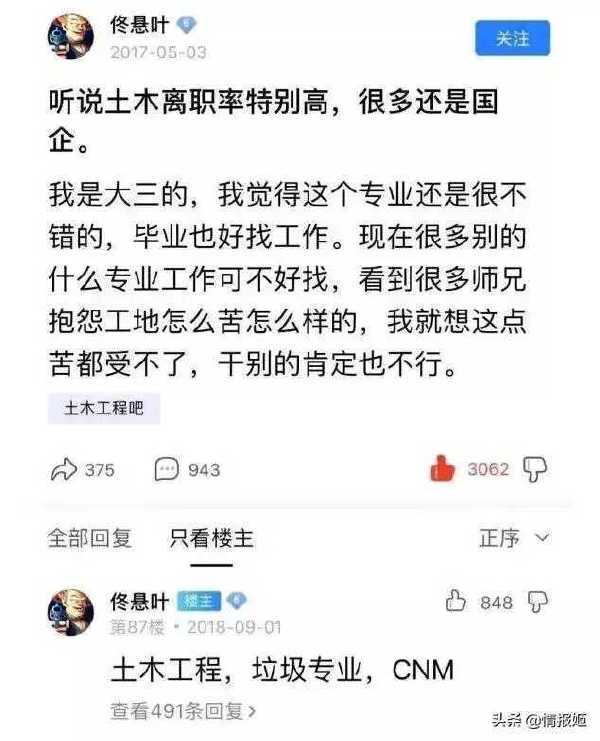Follow the poster with the 关注 button
This screenshot has height=741, width=600.
coord(513,37)
